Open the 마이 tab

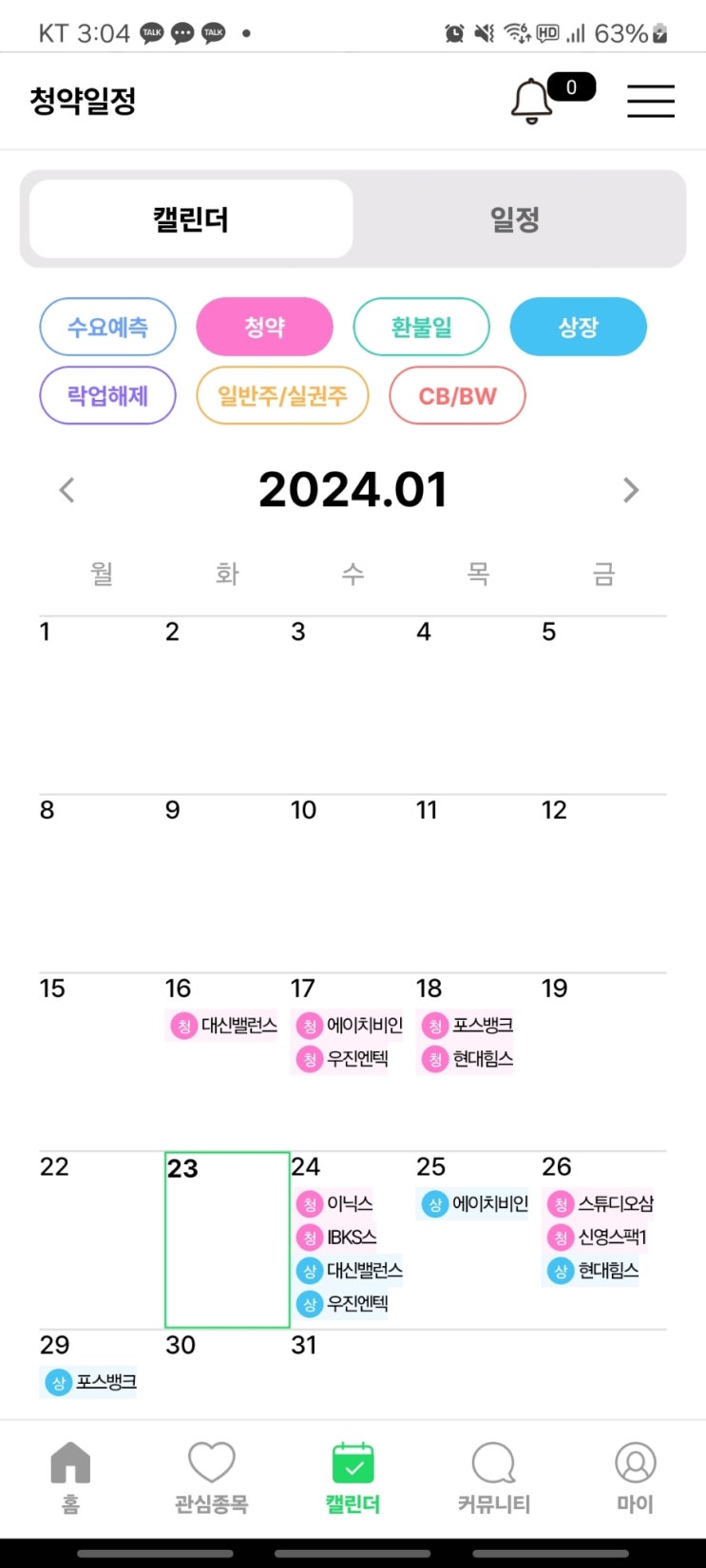click(635, 1478)
